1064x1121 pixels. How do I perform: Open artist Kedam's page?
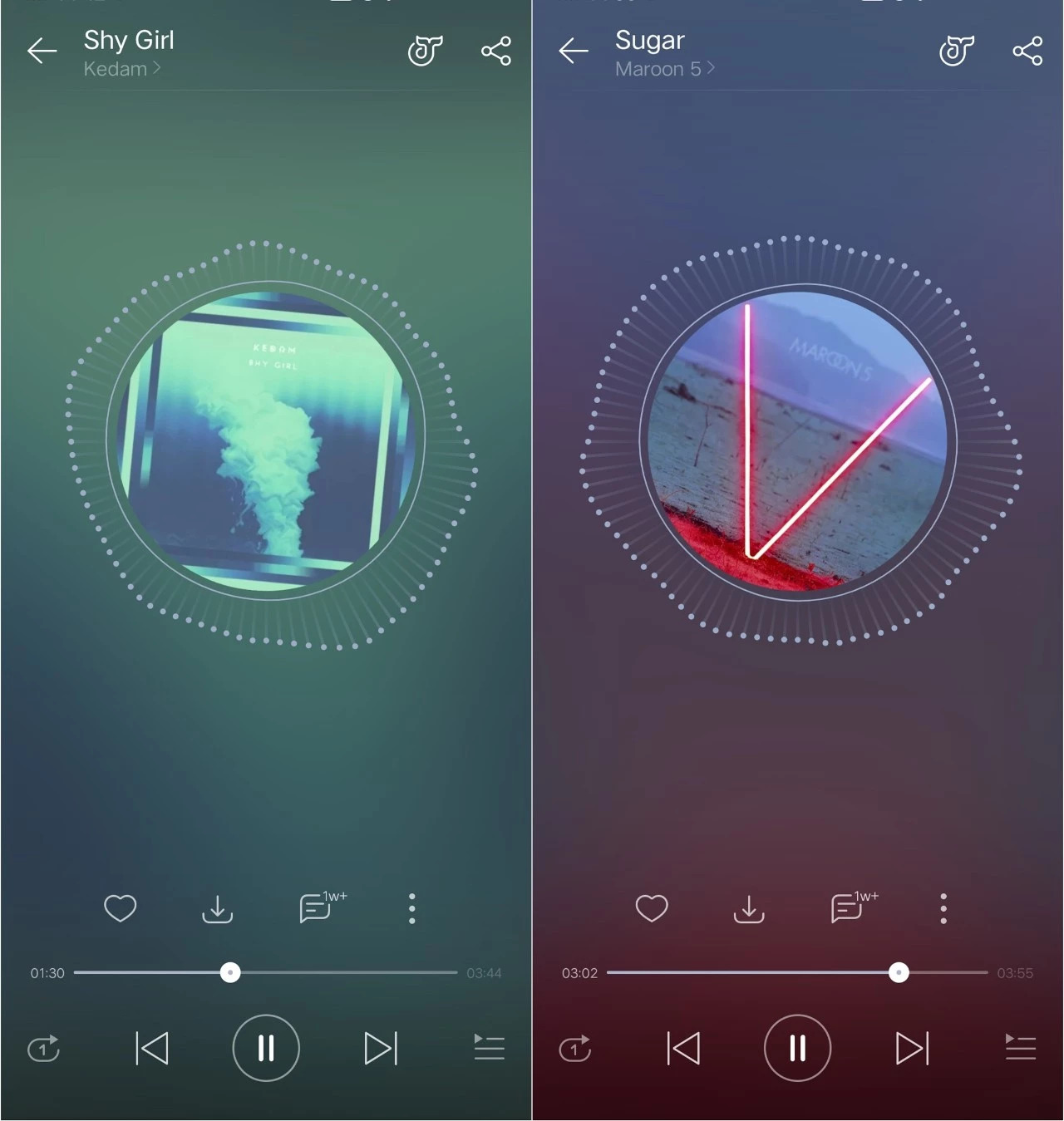click(x=121, y=69)
